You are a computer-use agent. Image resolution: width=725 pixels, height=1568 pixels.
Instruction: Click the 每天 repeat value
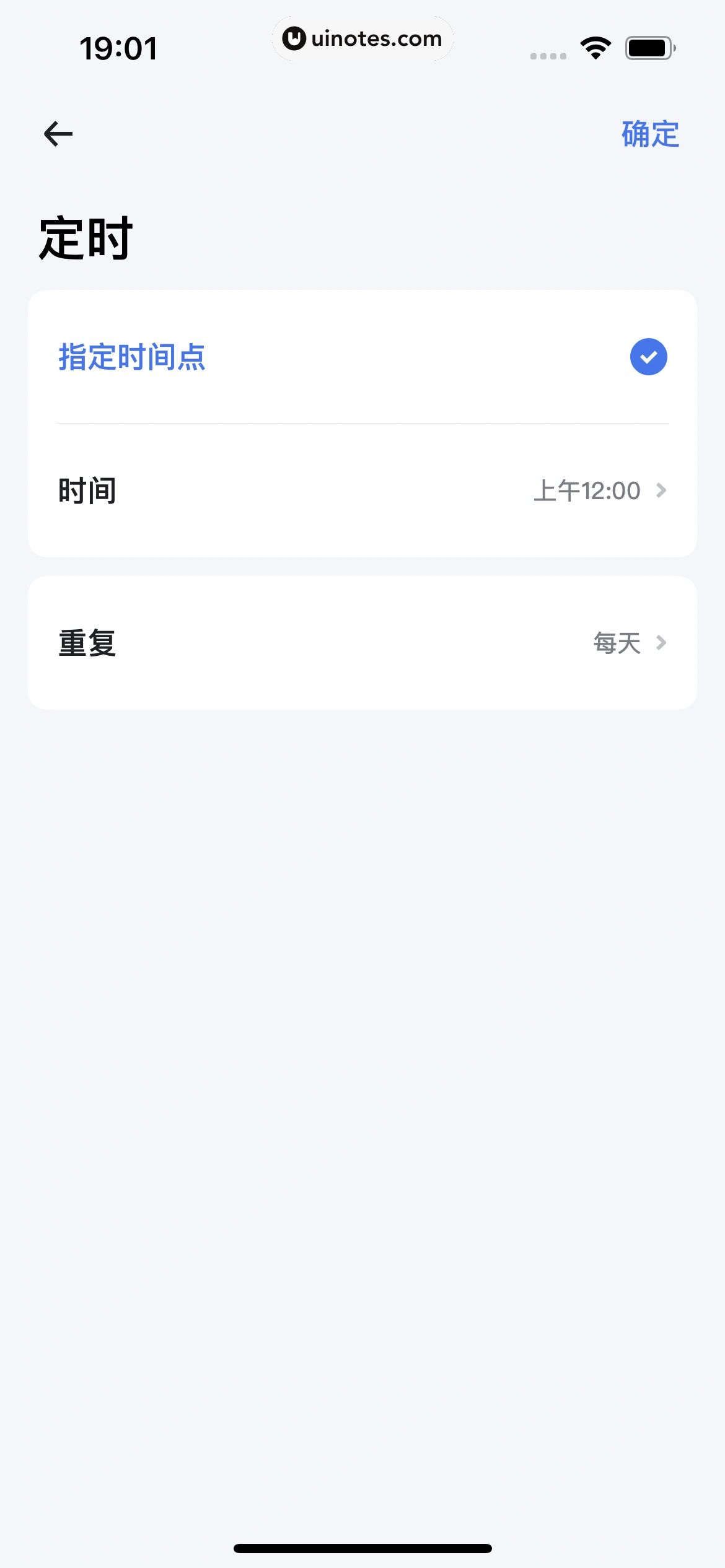point(616,643)
